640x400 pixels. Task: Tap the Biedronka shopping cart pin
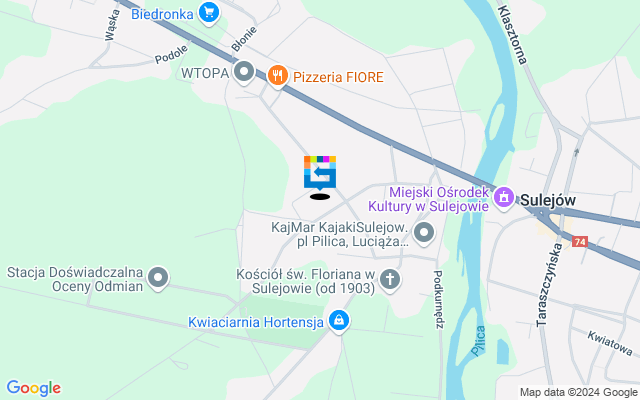pyautogui.click(x=209, y=12)
